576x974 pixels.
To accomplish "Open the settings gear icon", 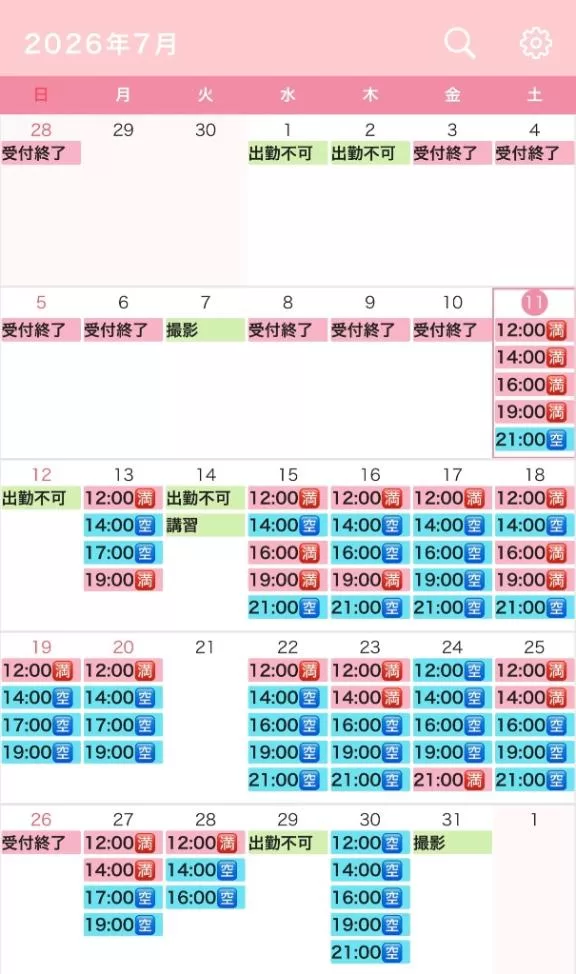I will 535,43.
